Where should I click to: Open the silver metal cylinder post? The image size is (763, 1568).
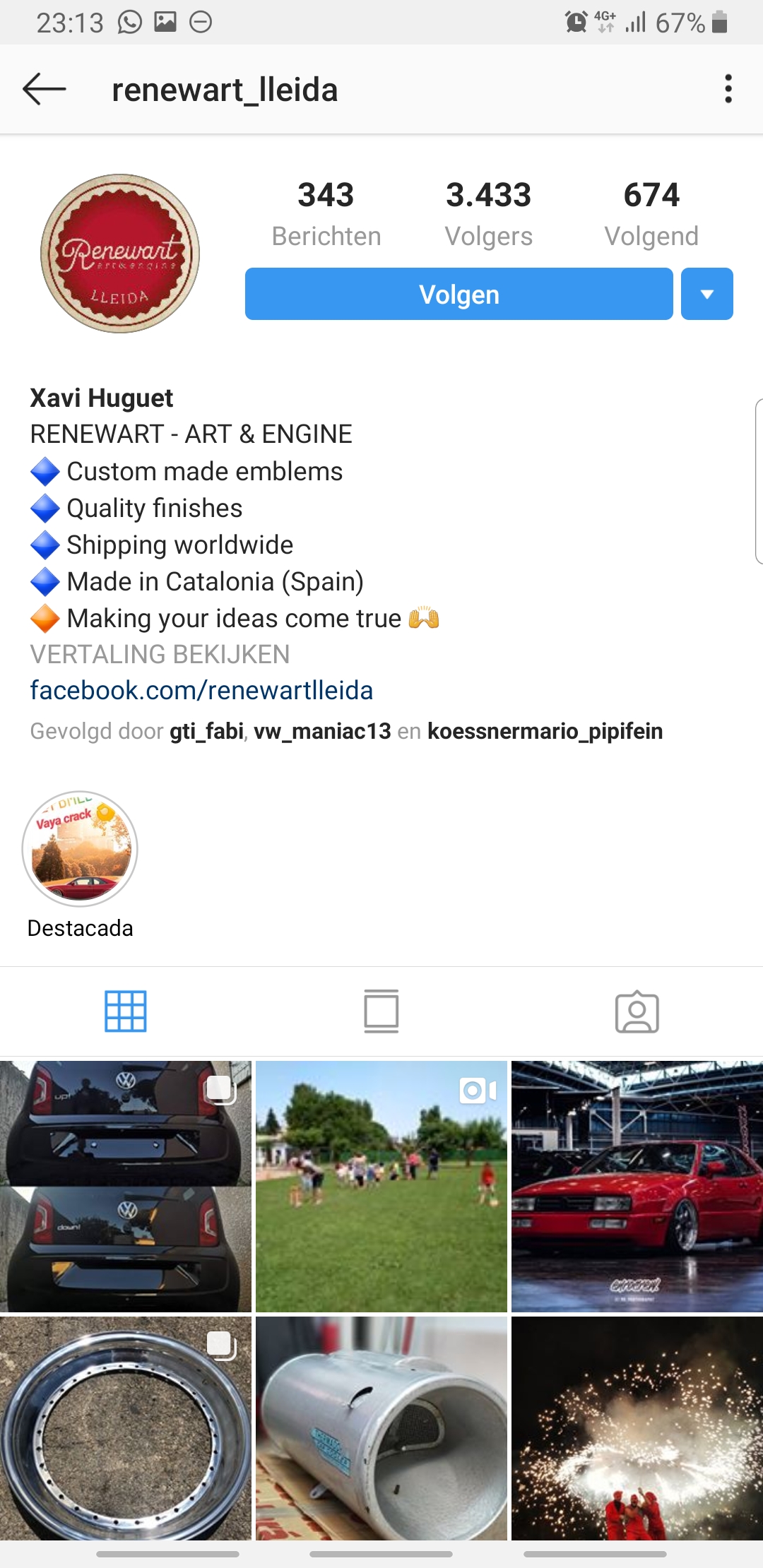pos(381,1427)
